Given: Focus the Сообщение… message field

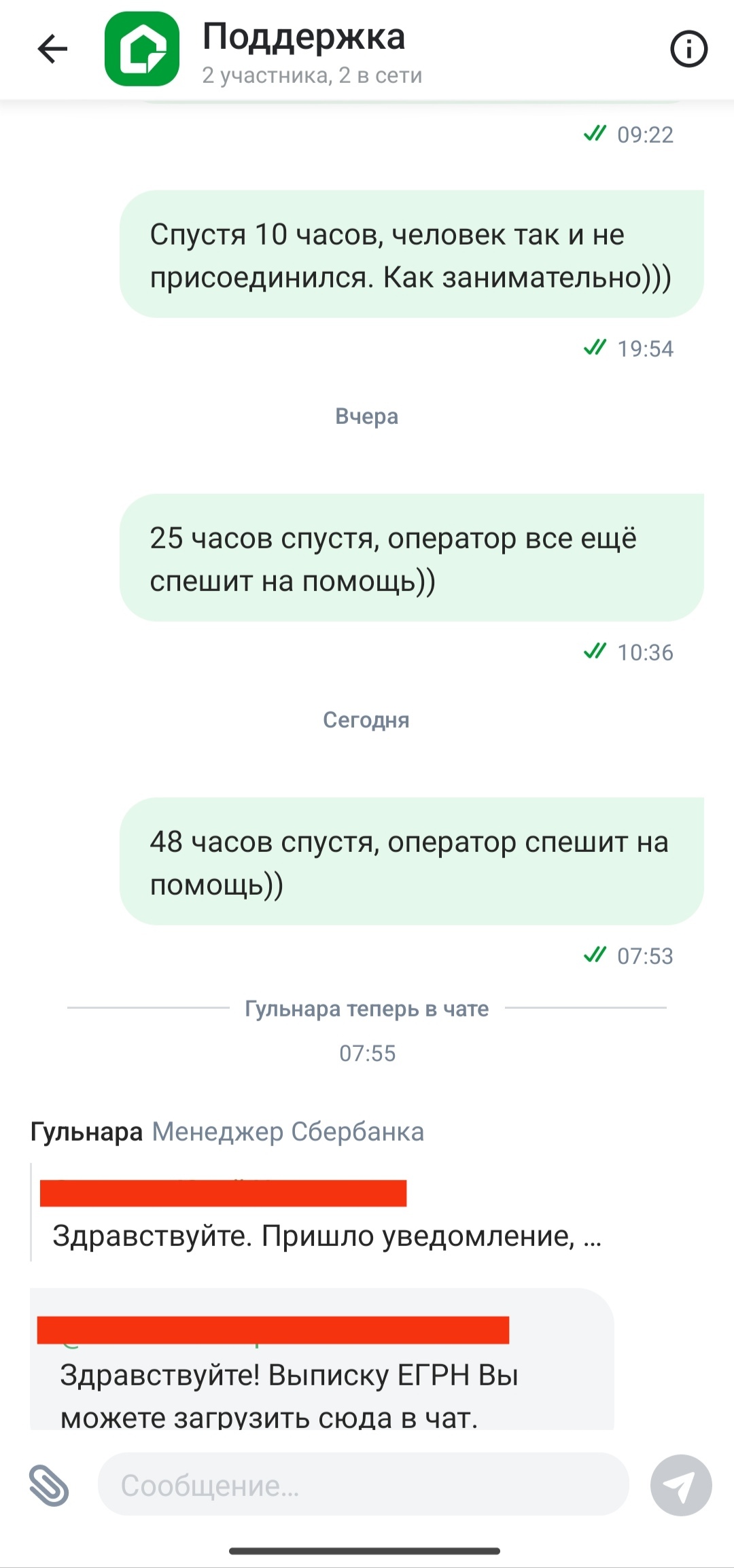Looking at the screenshot, I should (x=364, y=1485).
